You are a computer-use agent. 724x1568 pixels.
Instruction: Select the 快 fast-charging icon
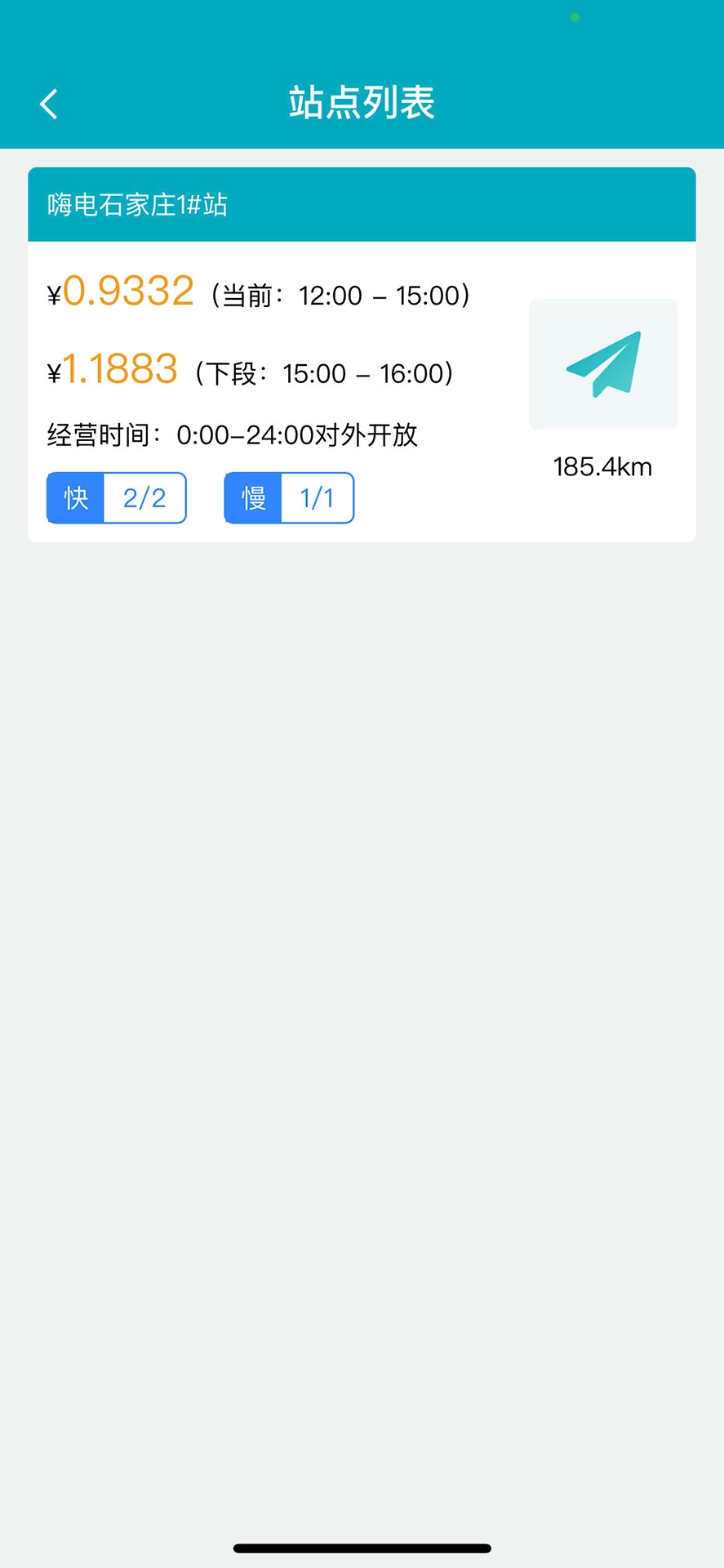pos(75,497)
